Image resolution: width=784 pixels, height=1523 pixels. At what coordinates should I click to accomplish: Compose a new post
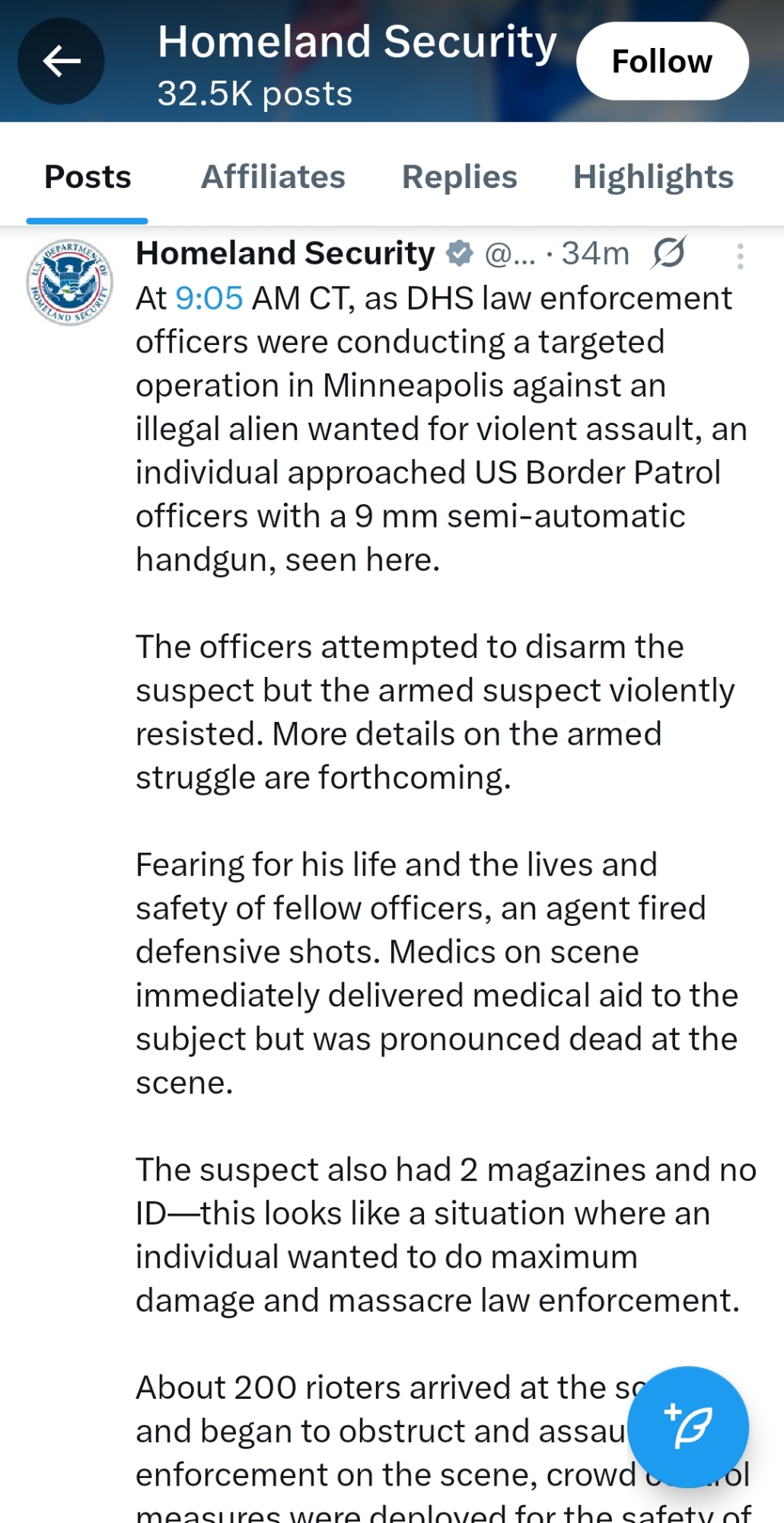coord(687,1426)
